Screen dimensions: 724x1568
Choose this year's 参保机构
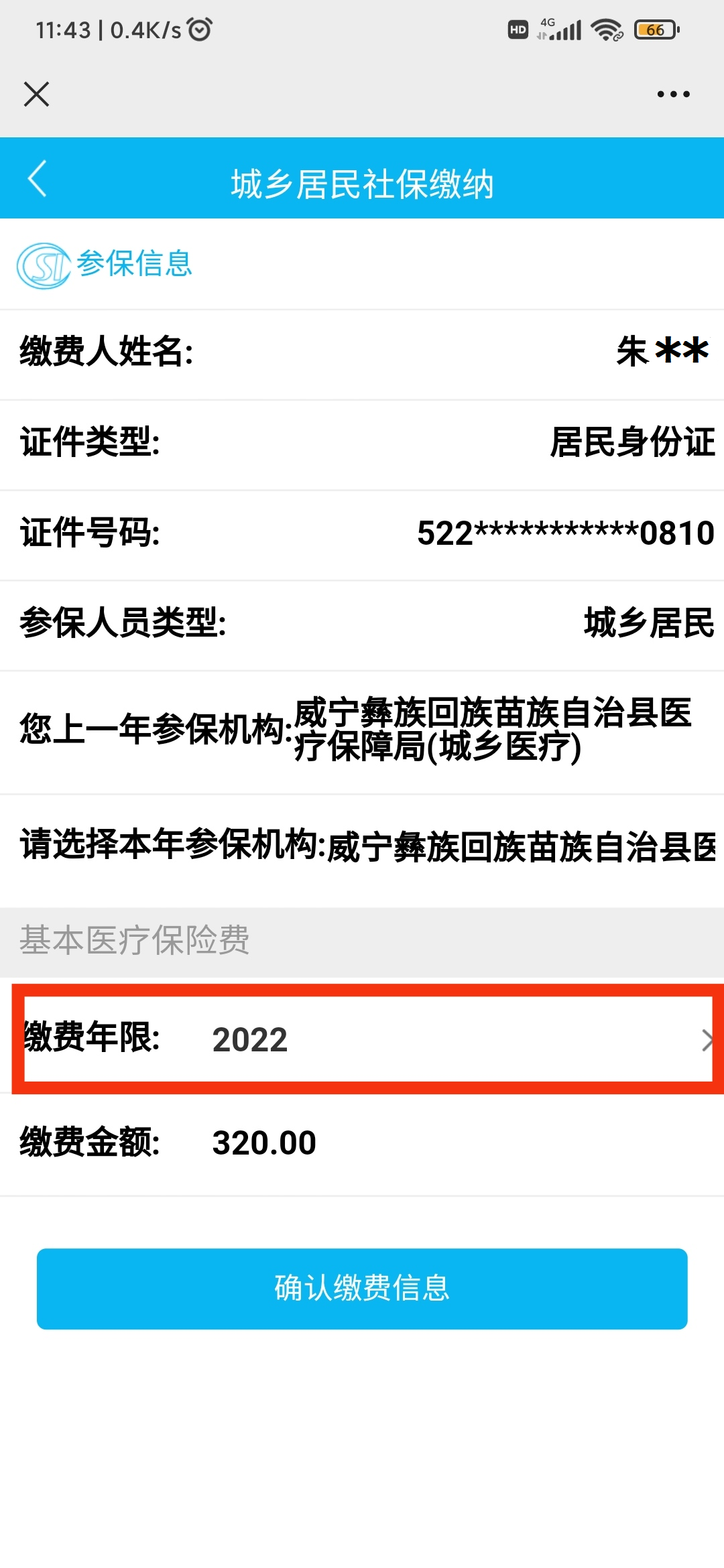tap(362, 846)
